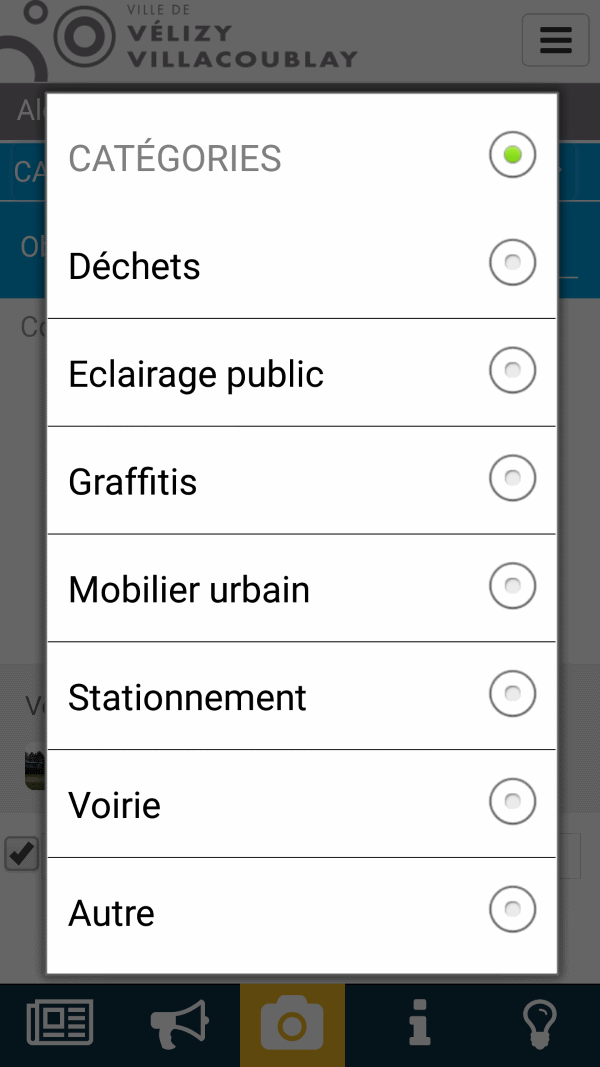600x1067 pixels.
Task: Select the Déchets category
Action: tap(301, 265)
